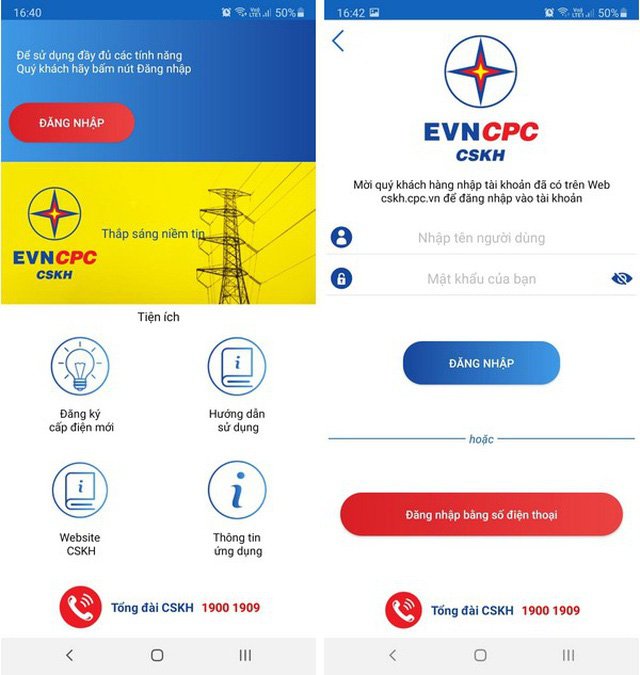The width and height of the screenshot is (640, 675).
Task: Open Đăng ký cấp điện mới
Action: pos(80,367)
